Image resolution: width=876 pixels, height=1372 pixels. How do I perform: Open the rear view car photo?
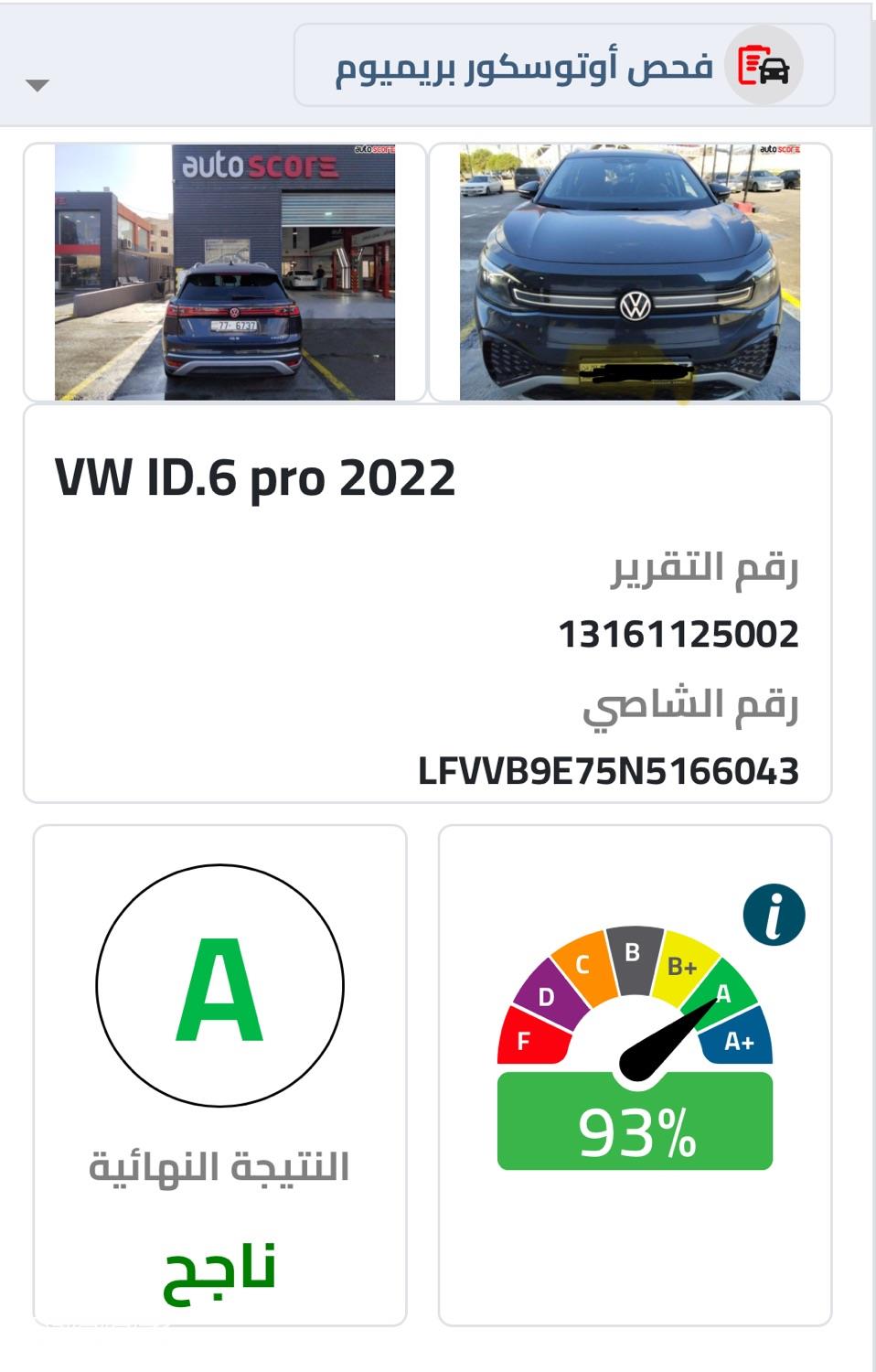(225, 273)
